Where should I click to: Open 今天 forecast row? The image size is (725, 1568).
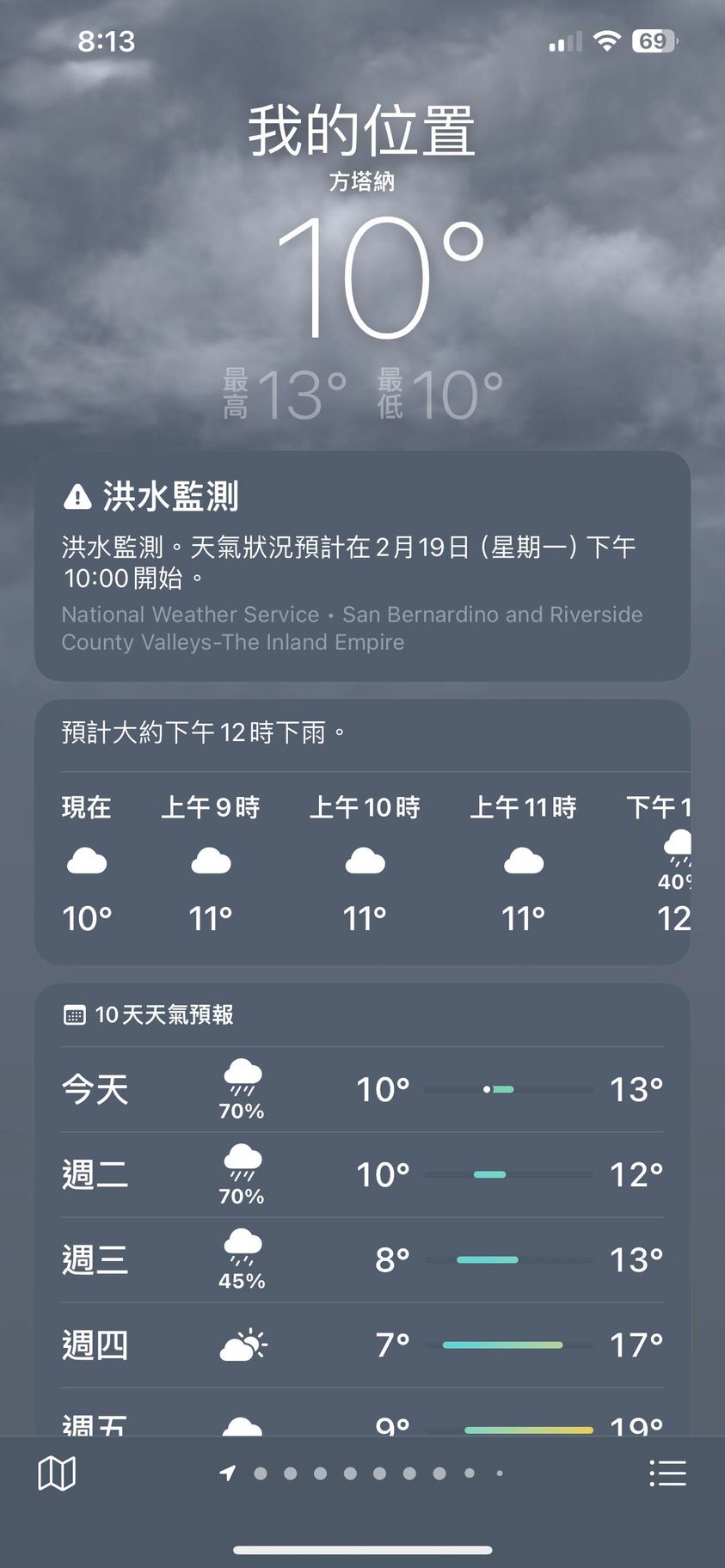coord(362,1089)
